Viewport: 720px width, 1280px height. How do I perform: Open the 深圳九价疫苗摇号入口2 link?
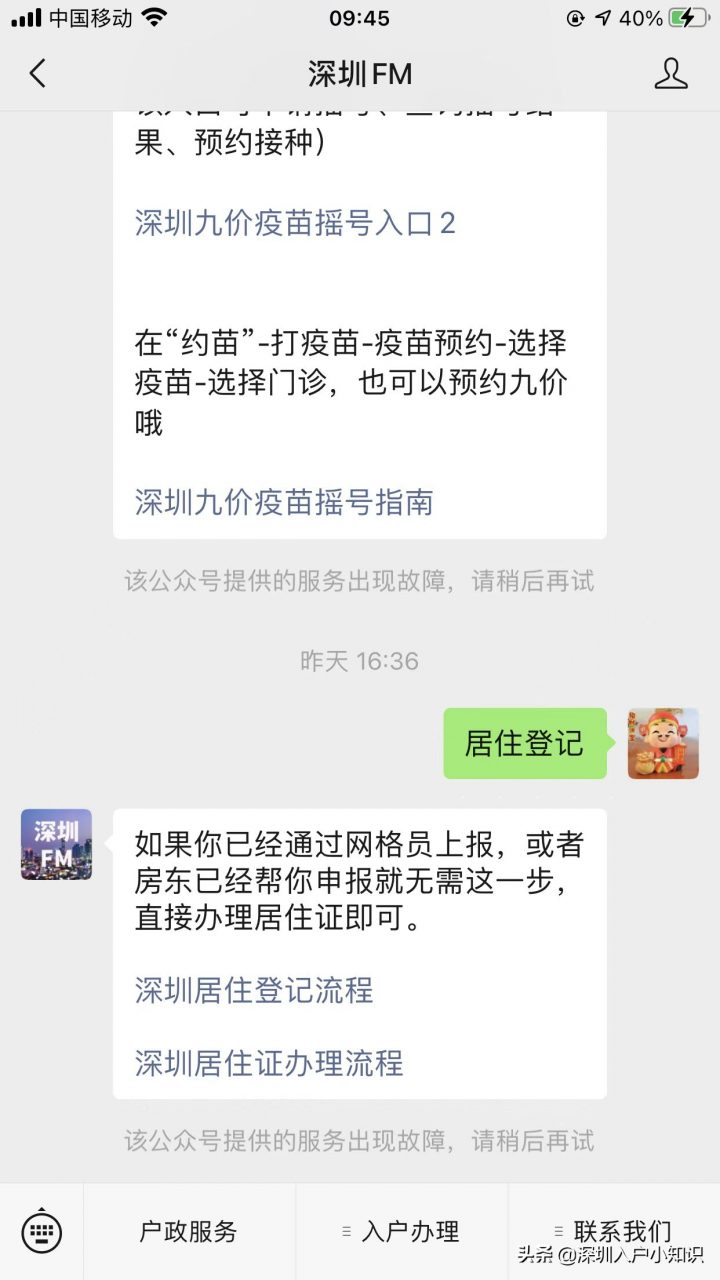pos(295,224)
